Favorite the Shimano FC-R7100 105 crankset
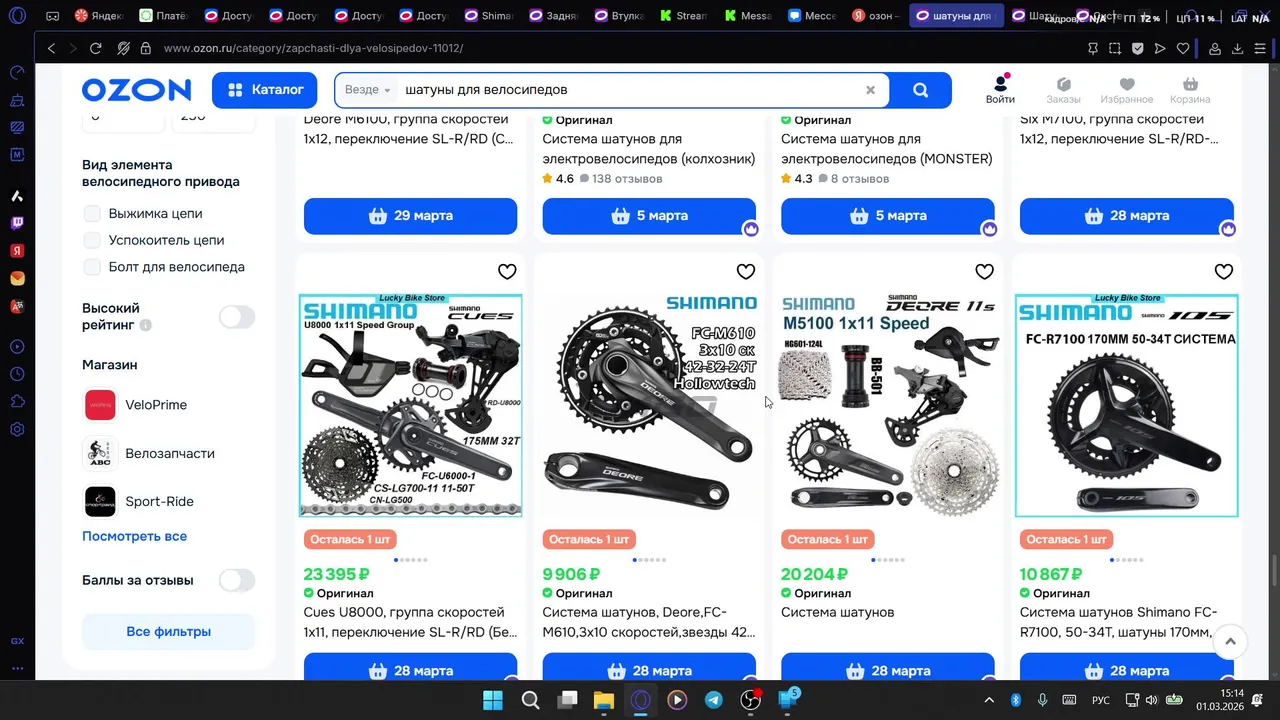Screen dimensions: 1280x720 coord(1223,272)
